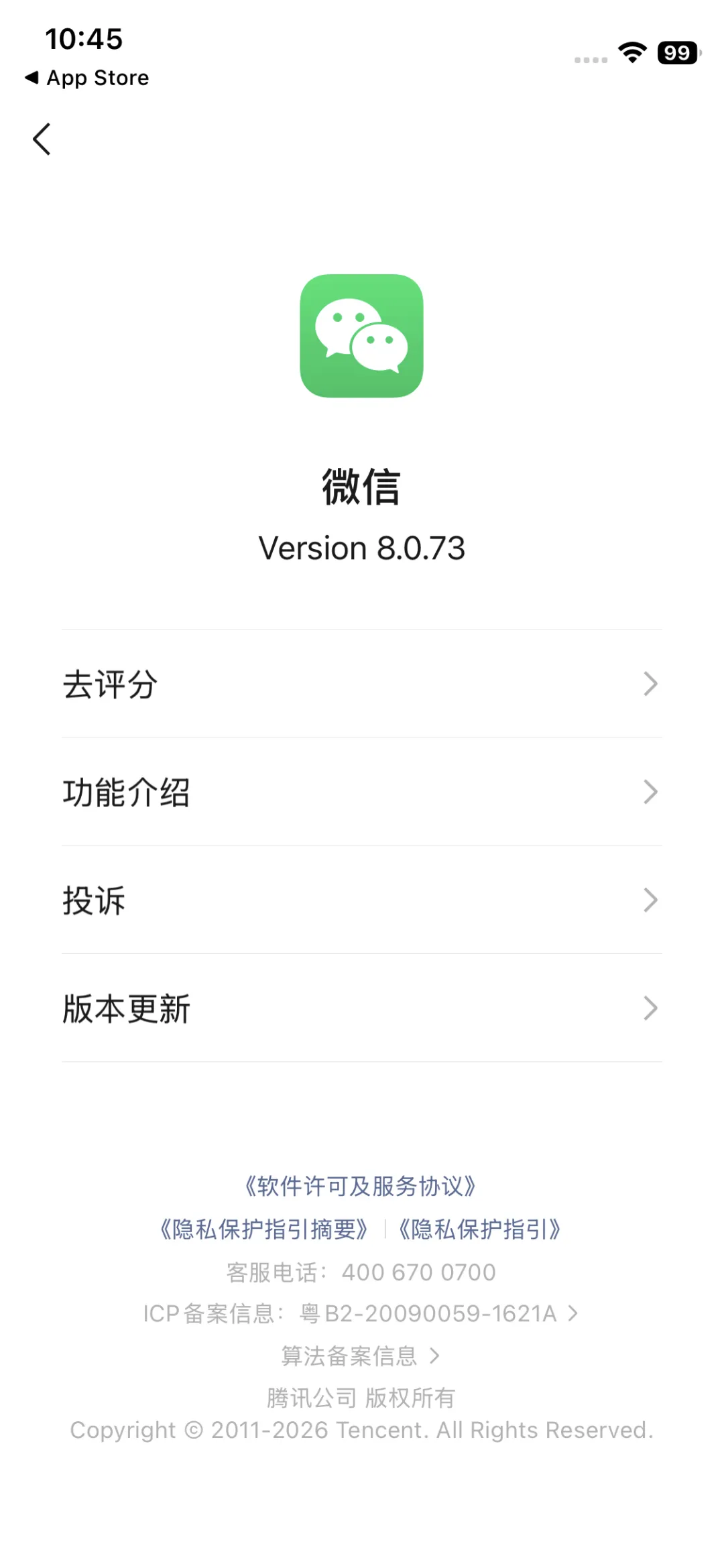View ICP备案信息 details
This screenshot has width=724, height=1568.
(361, 1313)
